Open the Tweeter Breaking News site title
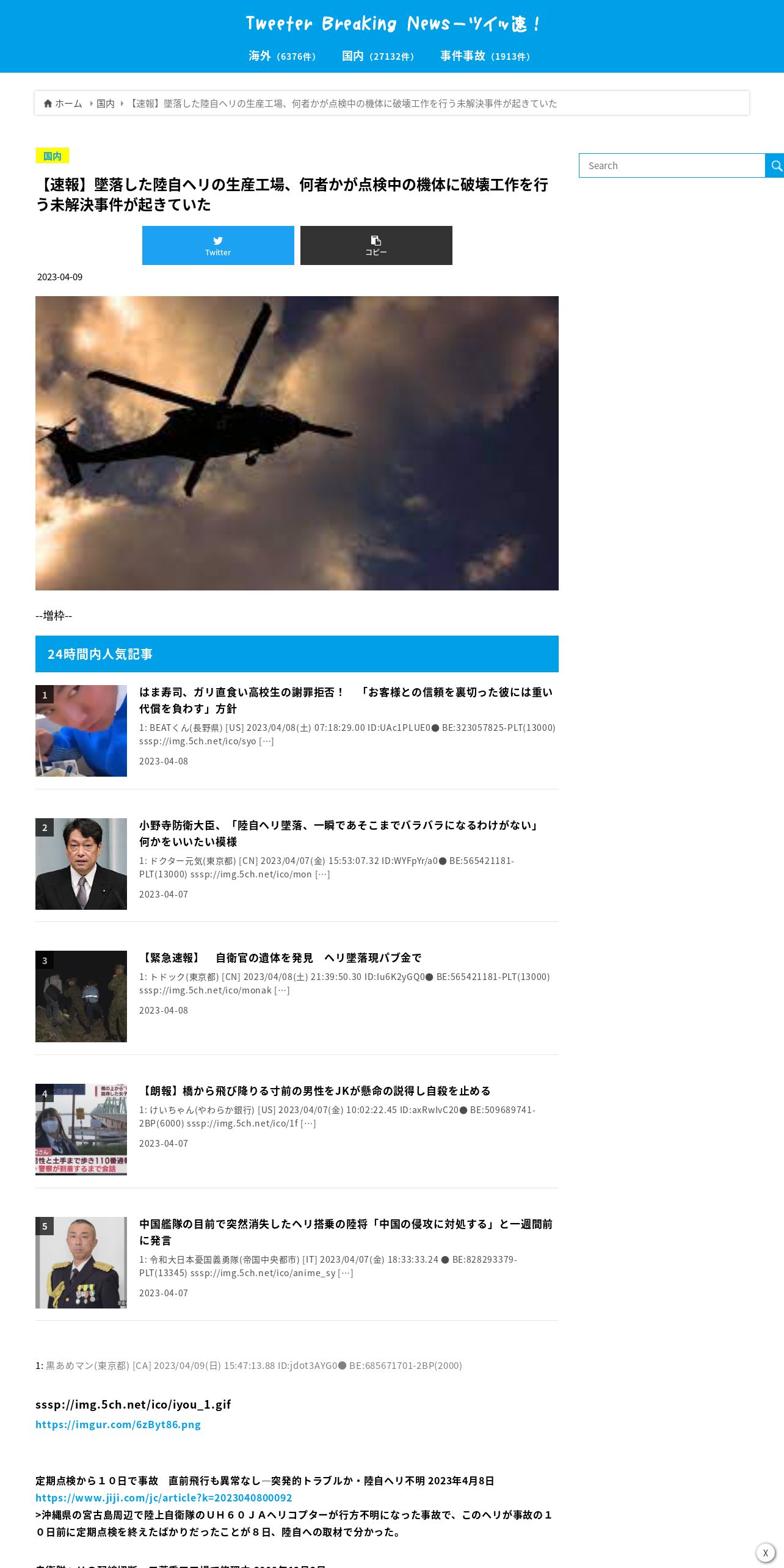 392,24
